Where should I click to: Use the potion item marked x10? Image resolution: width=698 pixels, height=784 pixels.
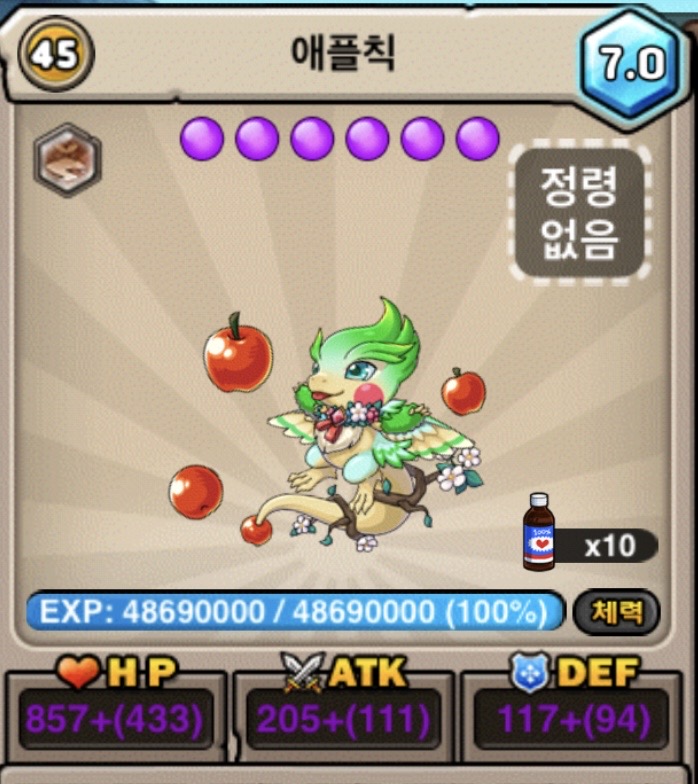539,533
